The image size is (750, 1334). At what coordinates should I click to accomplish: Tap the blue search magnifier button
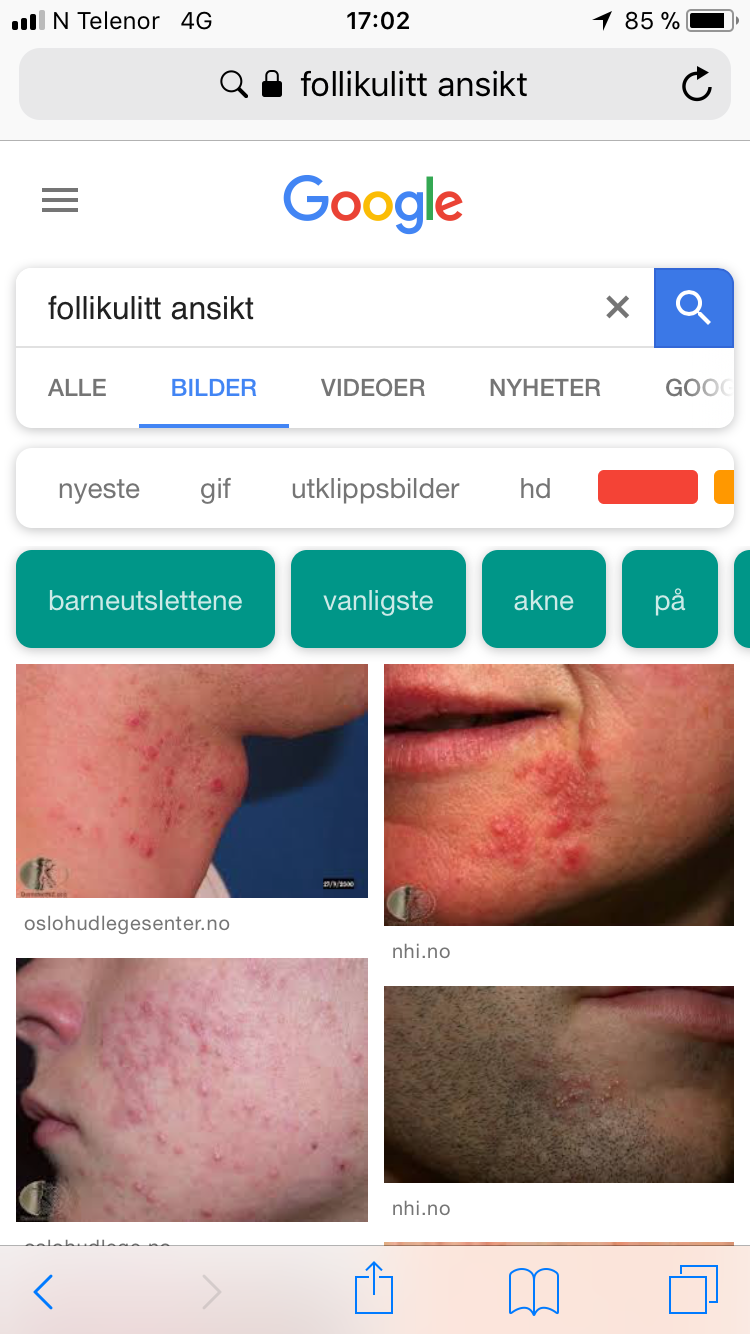click(694, 308)
